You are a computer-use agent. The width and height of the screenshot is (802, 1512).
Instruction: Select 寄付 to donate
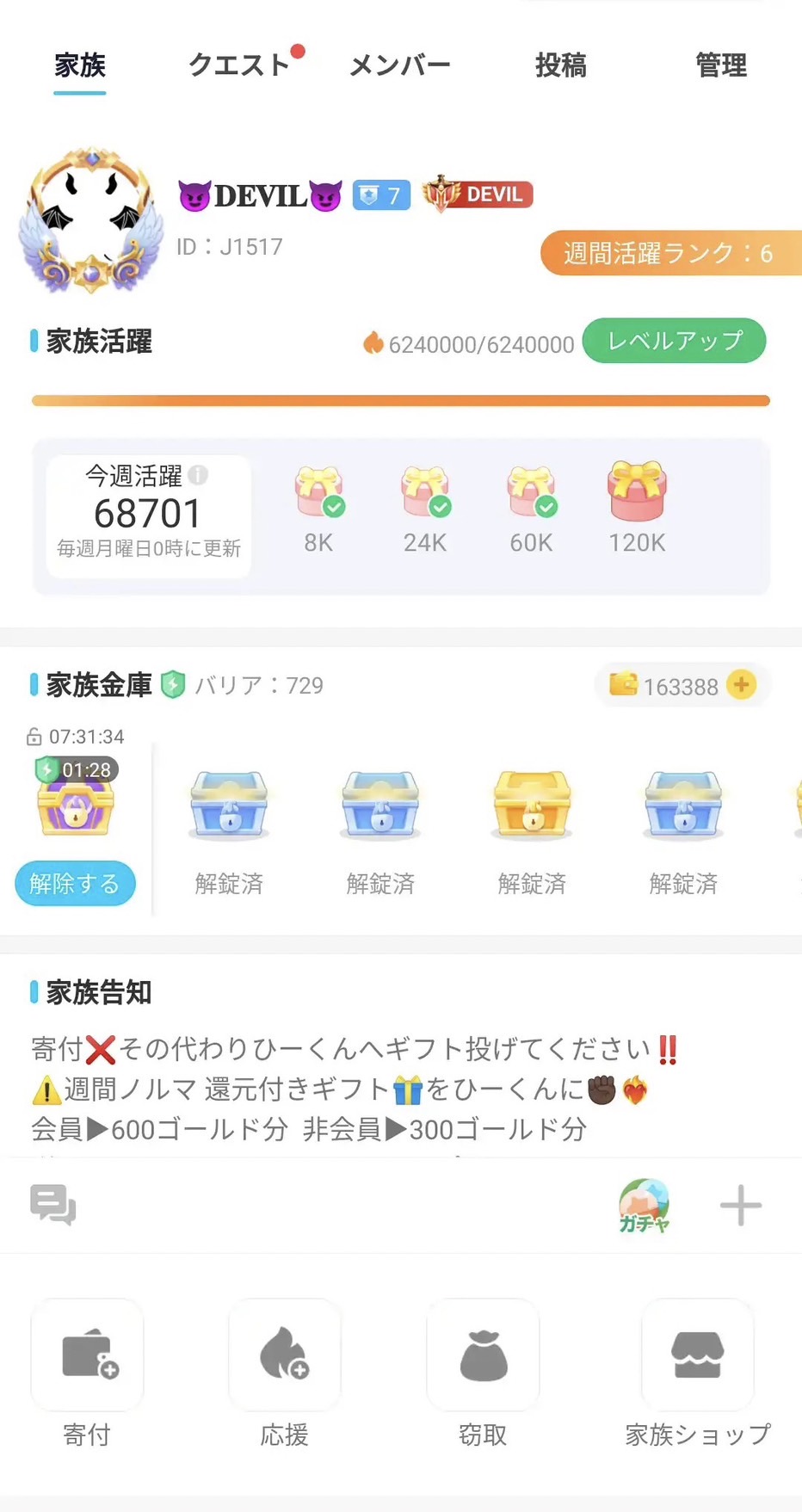coord(87,1355)
